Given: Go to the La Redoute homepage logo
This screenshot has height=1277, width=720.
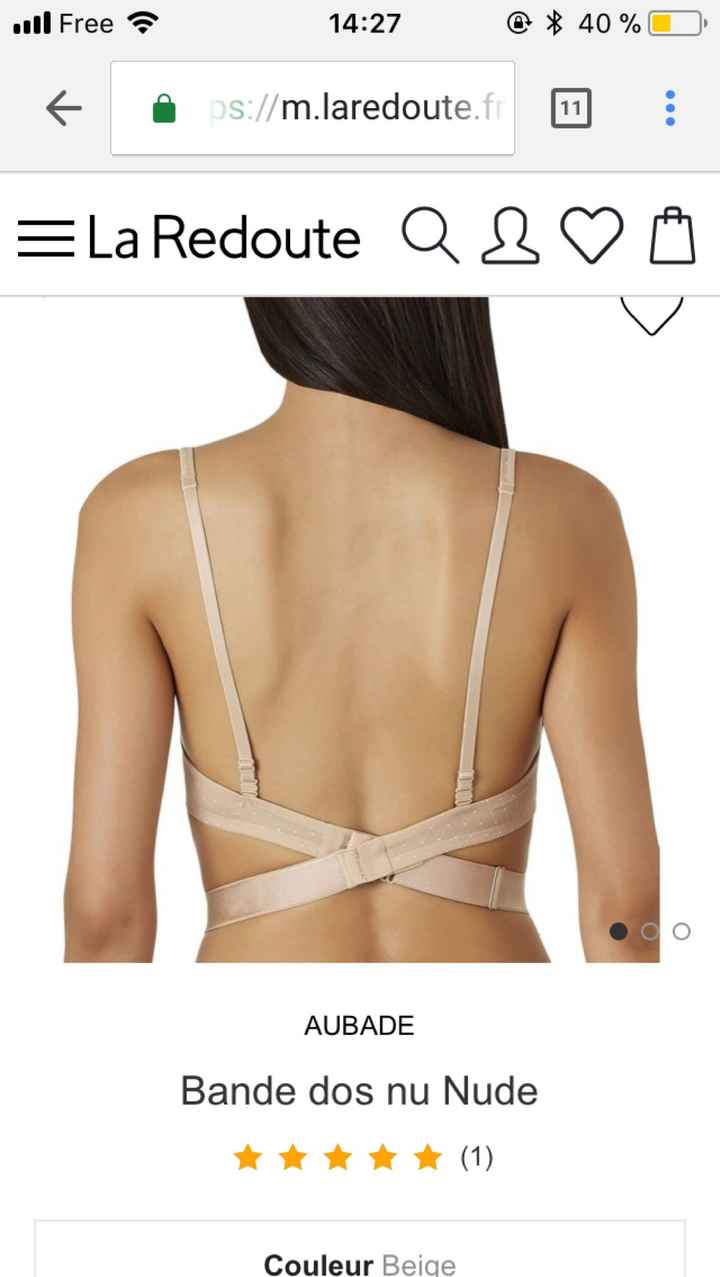Looking at the screenshot, I should [x=224, y=238].
